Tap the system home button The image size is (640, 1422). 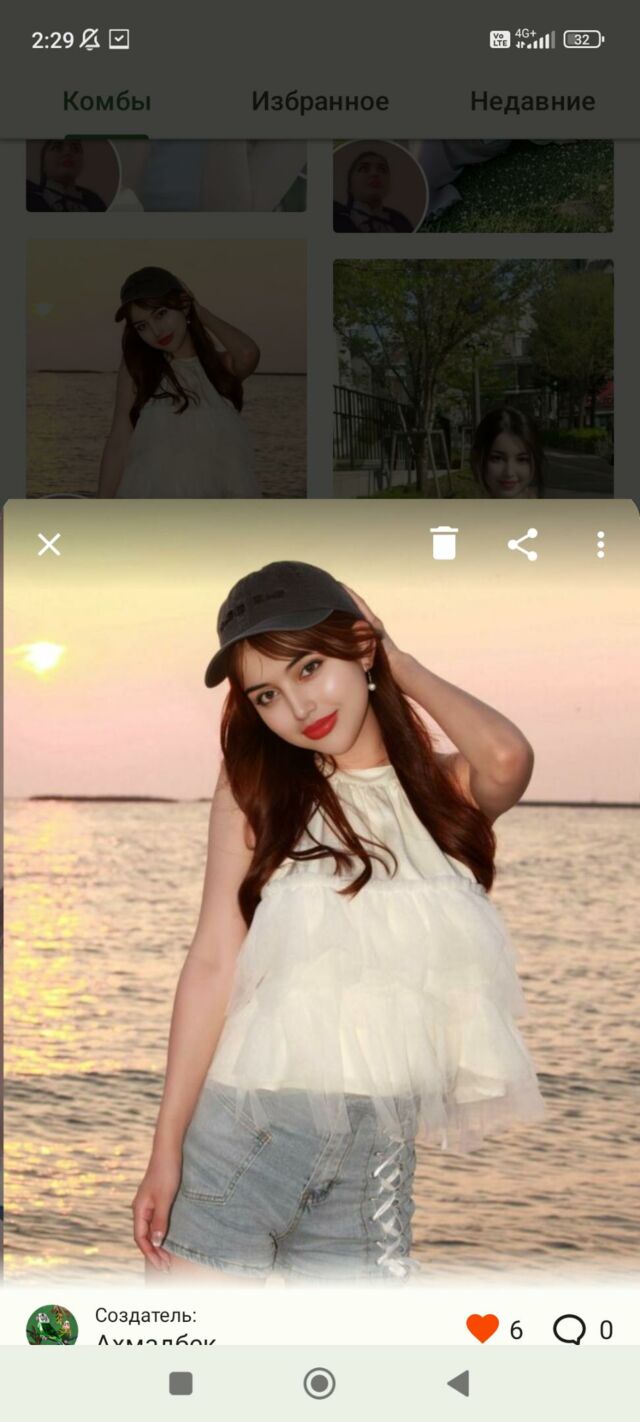pos(319,1383)
